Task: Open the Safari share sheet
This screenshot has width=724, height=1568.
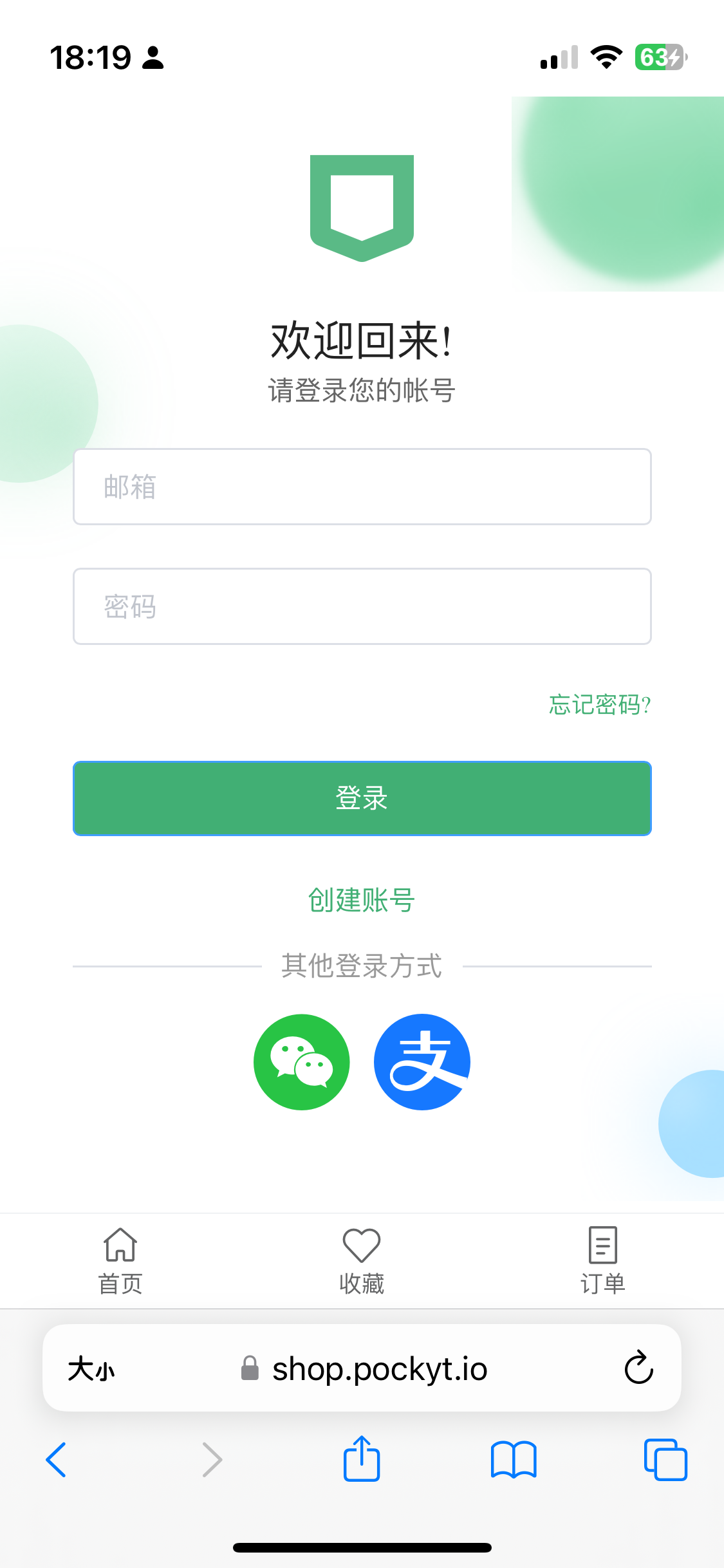Action: pyautogui.click(x=362, y=1459)
